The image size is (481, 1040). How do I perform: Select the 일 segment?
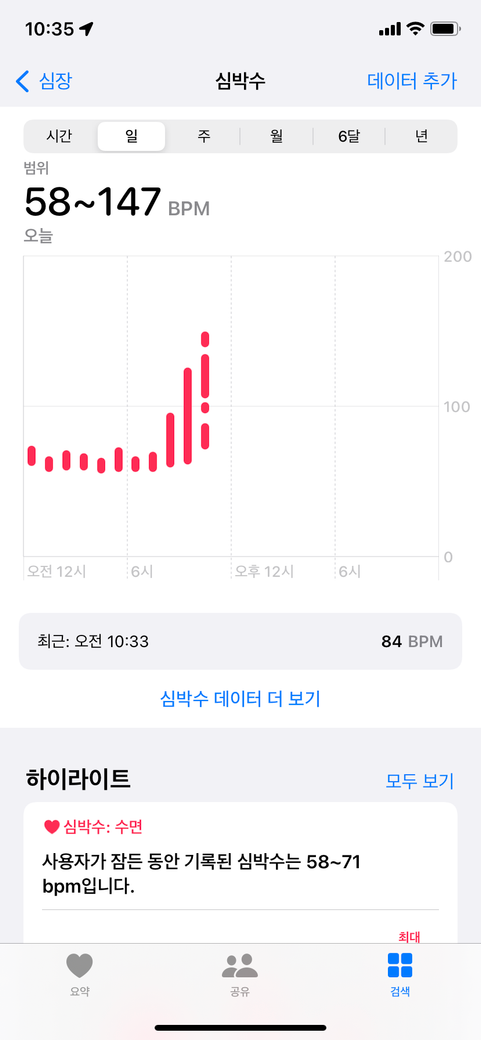pyautogui.click(x=131, y=137)
